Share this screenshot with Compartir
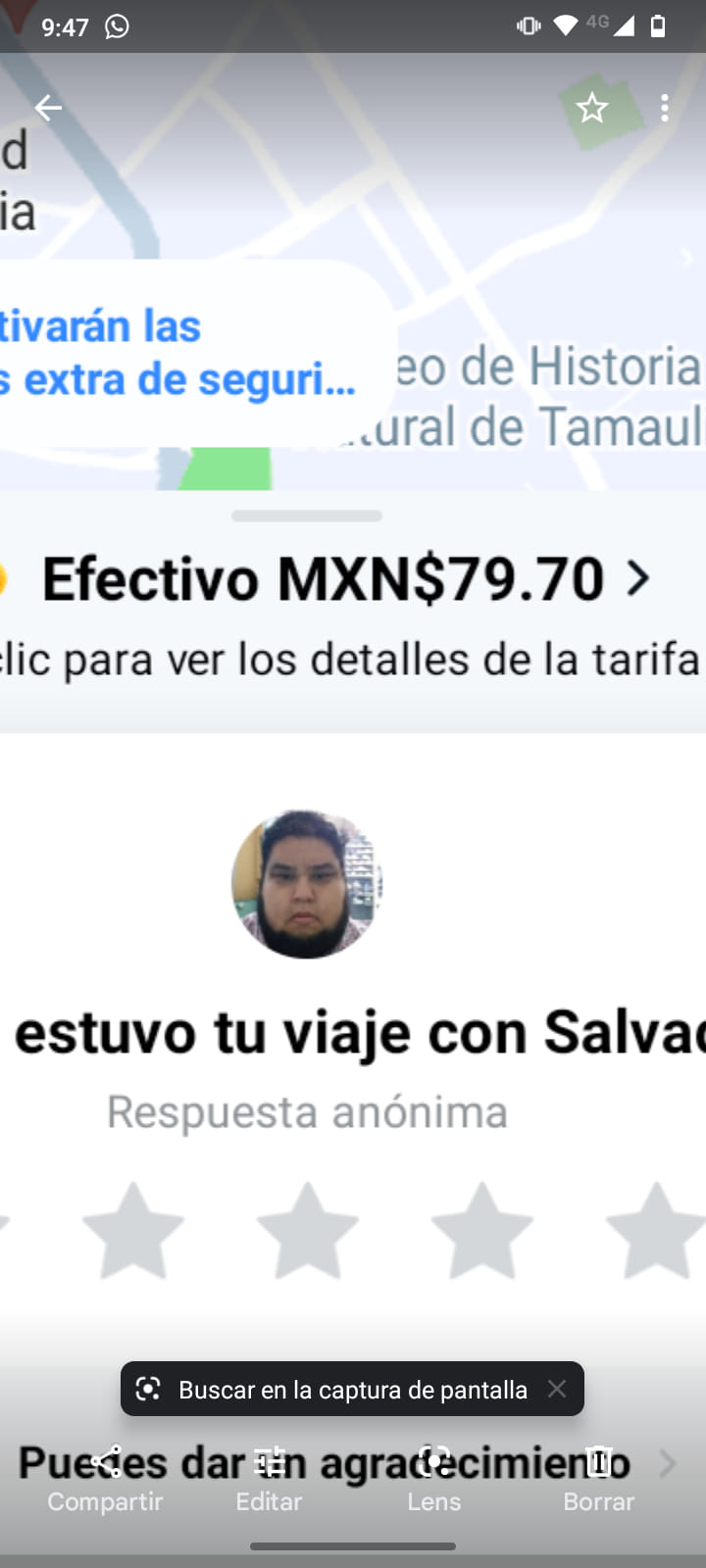 click(x=105, y=1480)
